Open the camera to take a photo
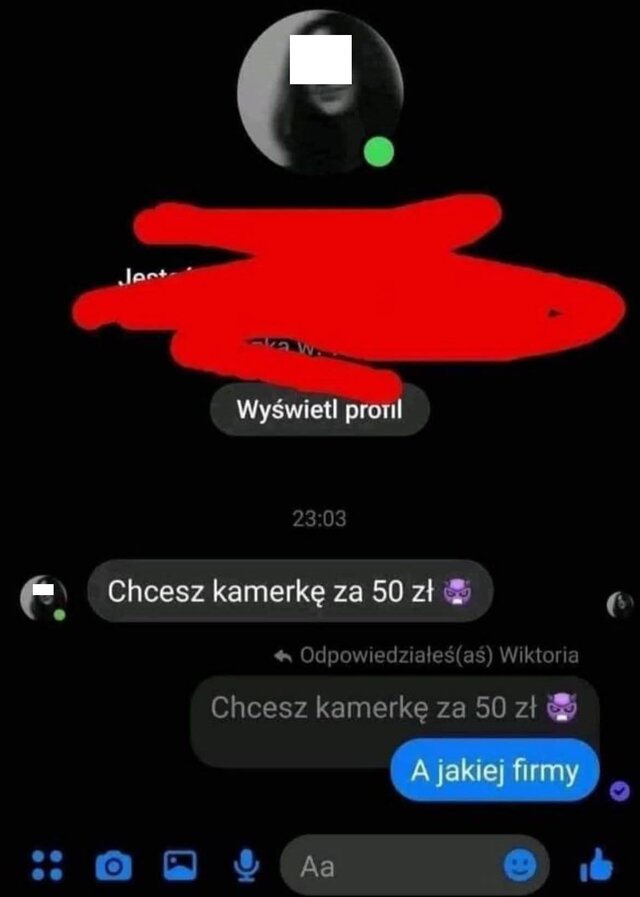The width and height of the screenshot is (640, 897). click(113, 865)
